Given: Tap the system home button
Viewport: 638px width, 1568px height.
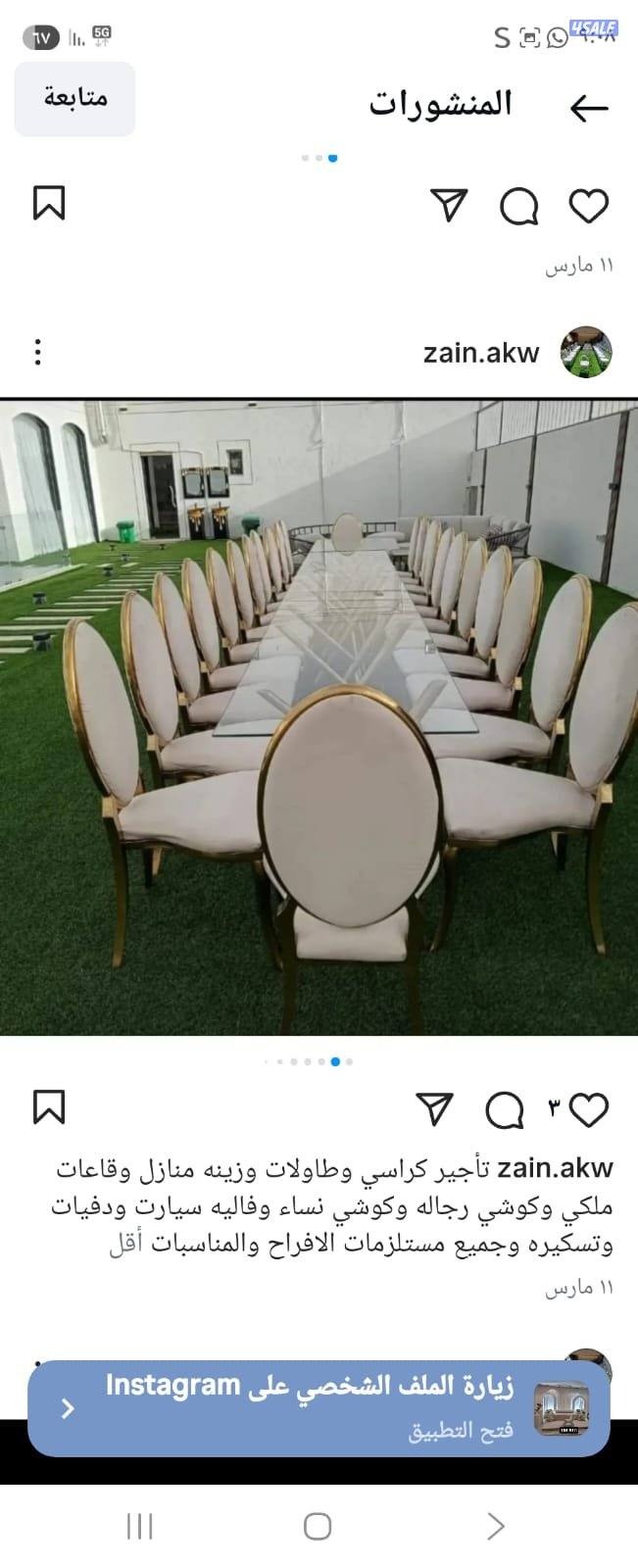Looking at the screenshot, I should (318, 1526).
